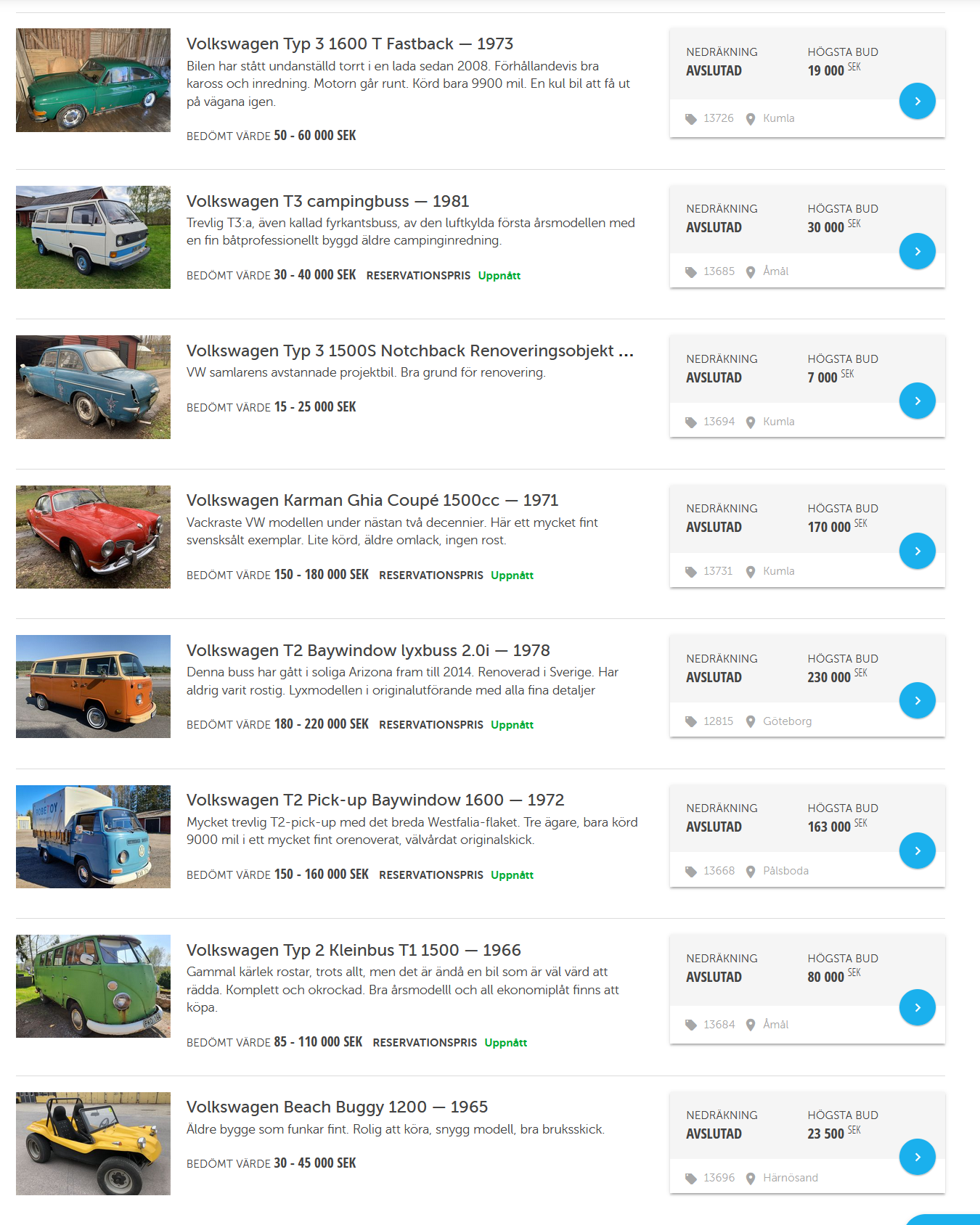The image size is (980, 1225).
Task: Tap the arrow button for T2 Pick-up Baywindow
Action: 917,851
